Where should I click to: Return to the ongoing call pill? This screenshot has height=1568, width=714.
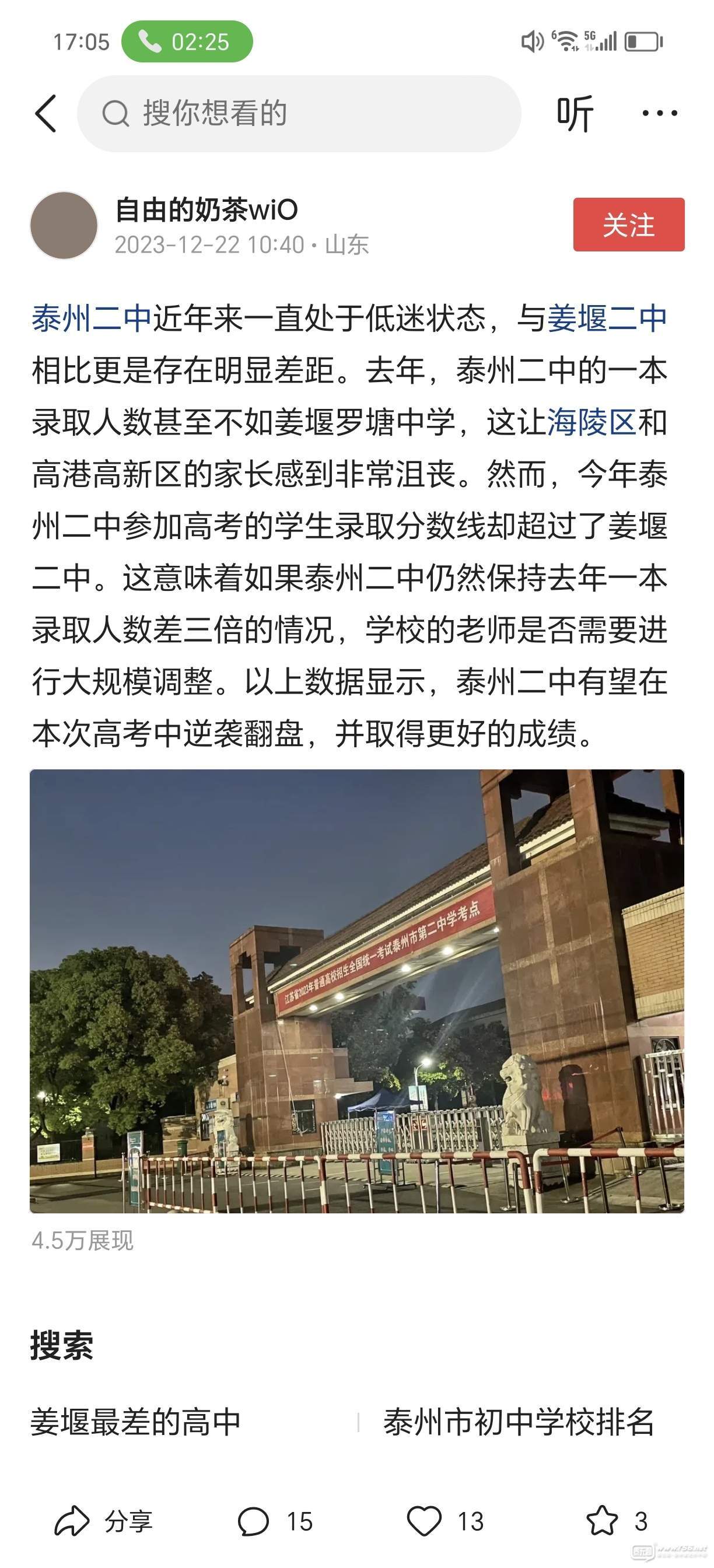[187, 41]
